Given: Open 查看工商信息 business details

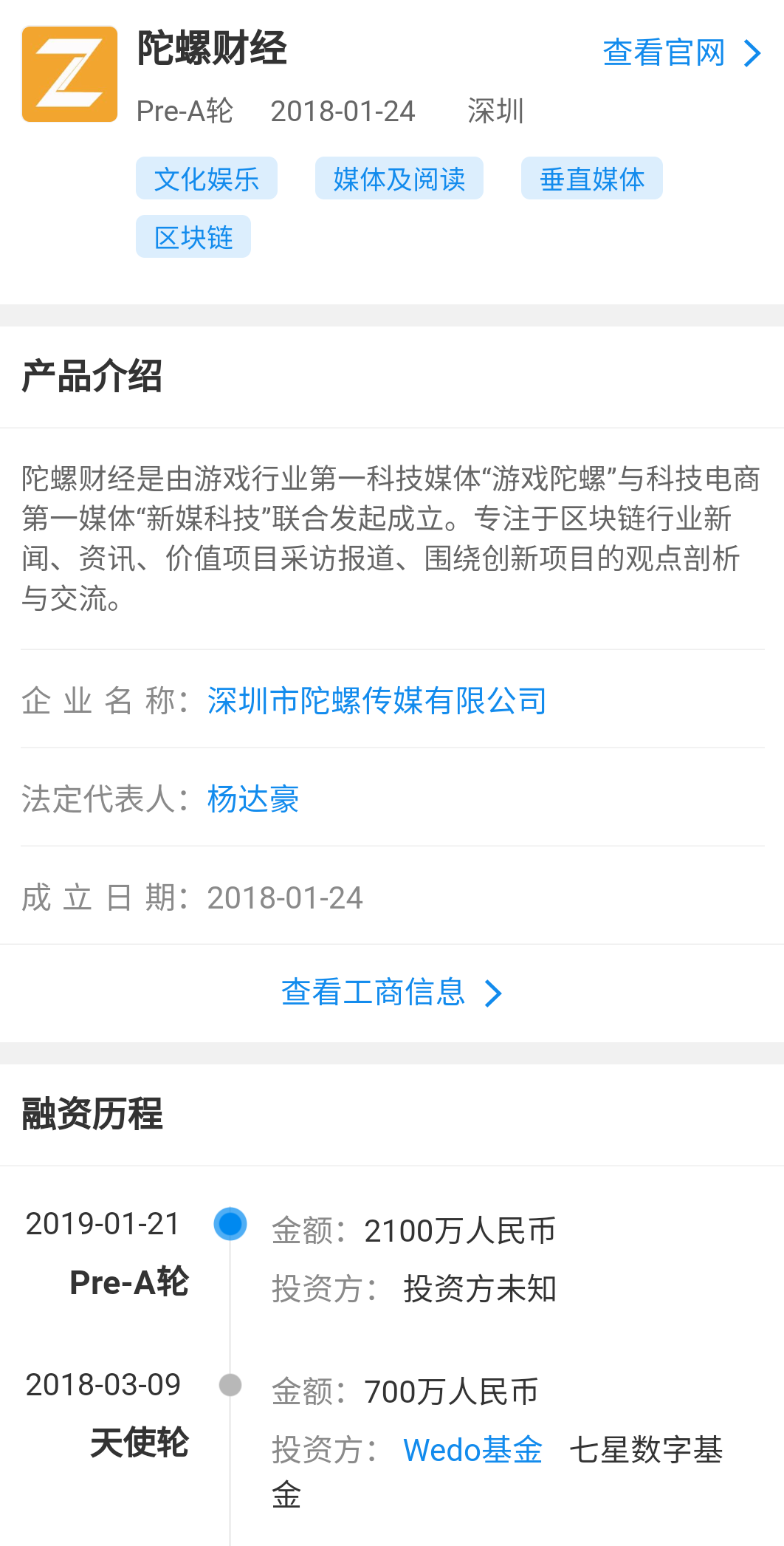Looking at the screenshot, I should pyautogui.click(x=391, y=992).
